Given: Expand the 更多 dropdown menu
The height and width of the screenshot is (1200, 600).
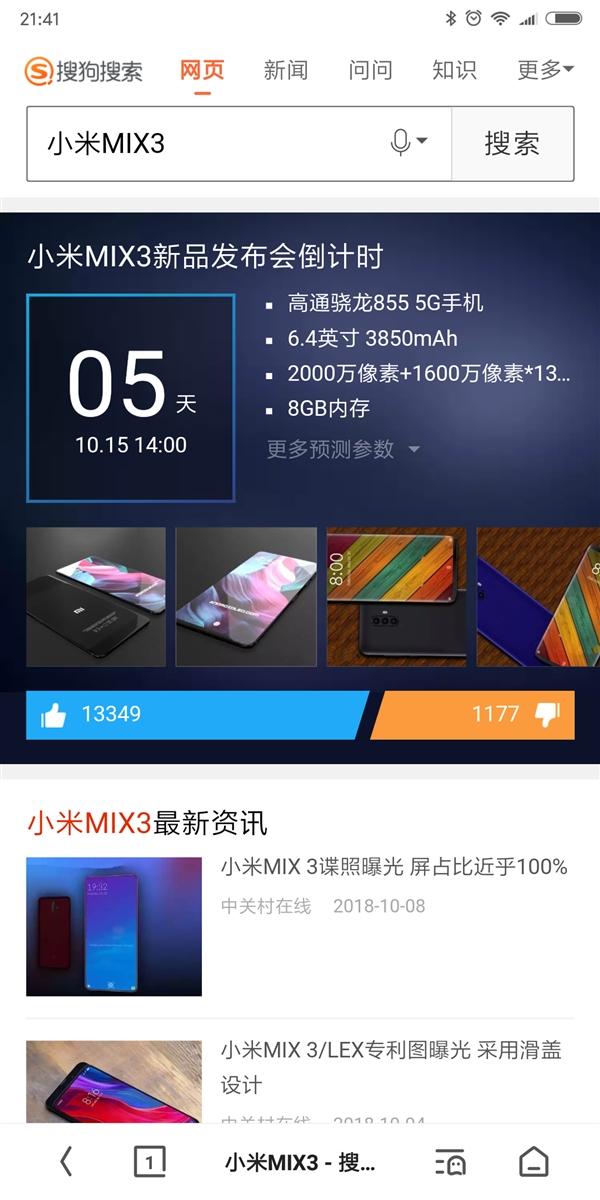Looking at the screenshot, I should coord(545,70).
